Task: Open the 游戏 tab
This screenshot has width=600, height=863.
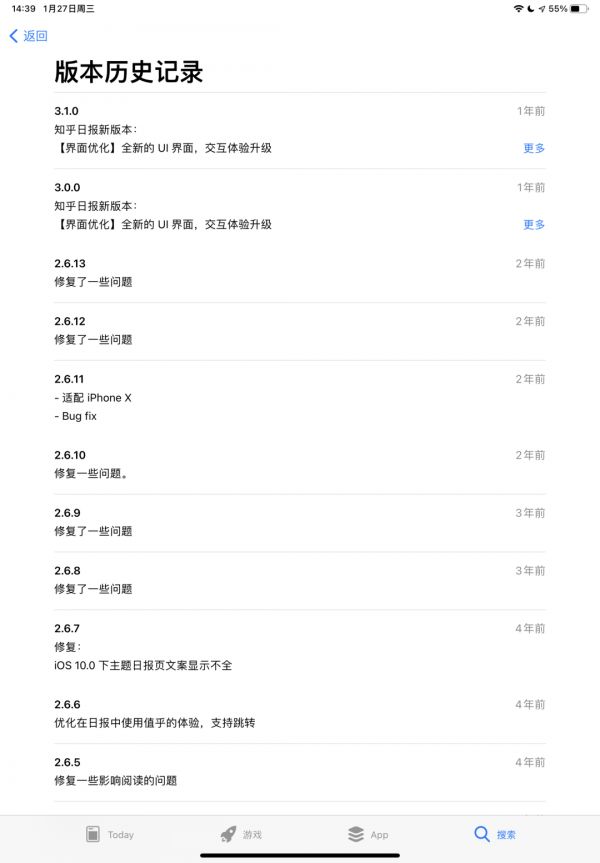Action: click(240, 834)
